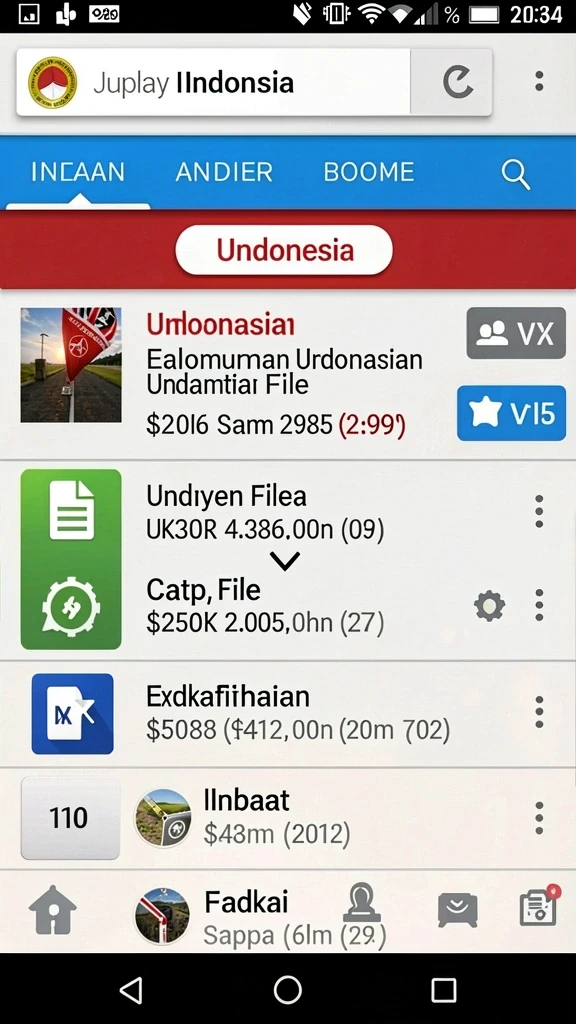
Task: Switch to the BOOME tab
Action: [369, 172]
